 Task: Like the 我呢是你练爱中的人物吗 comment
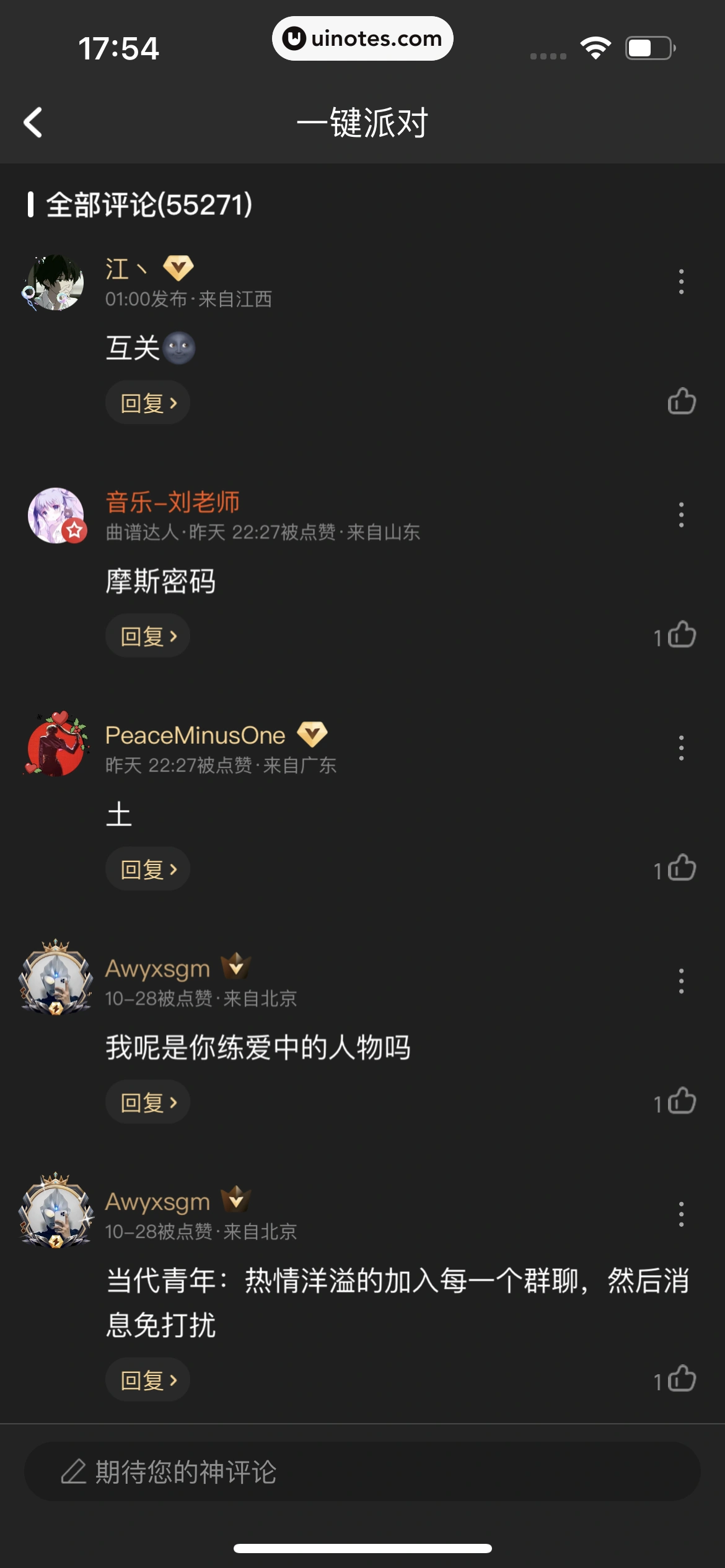tap(682, 1101)
